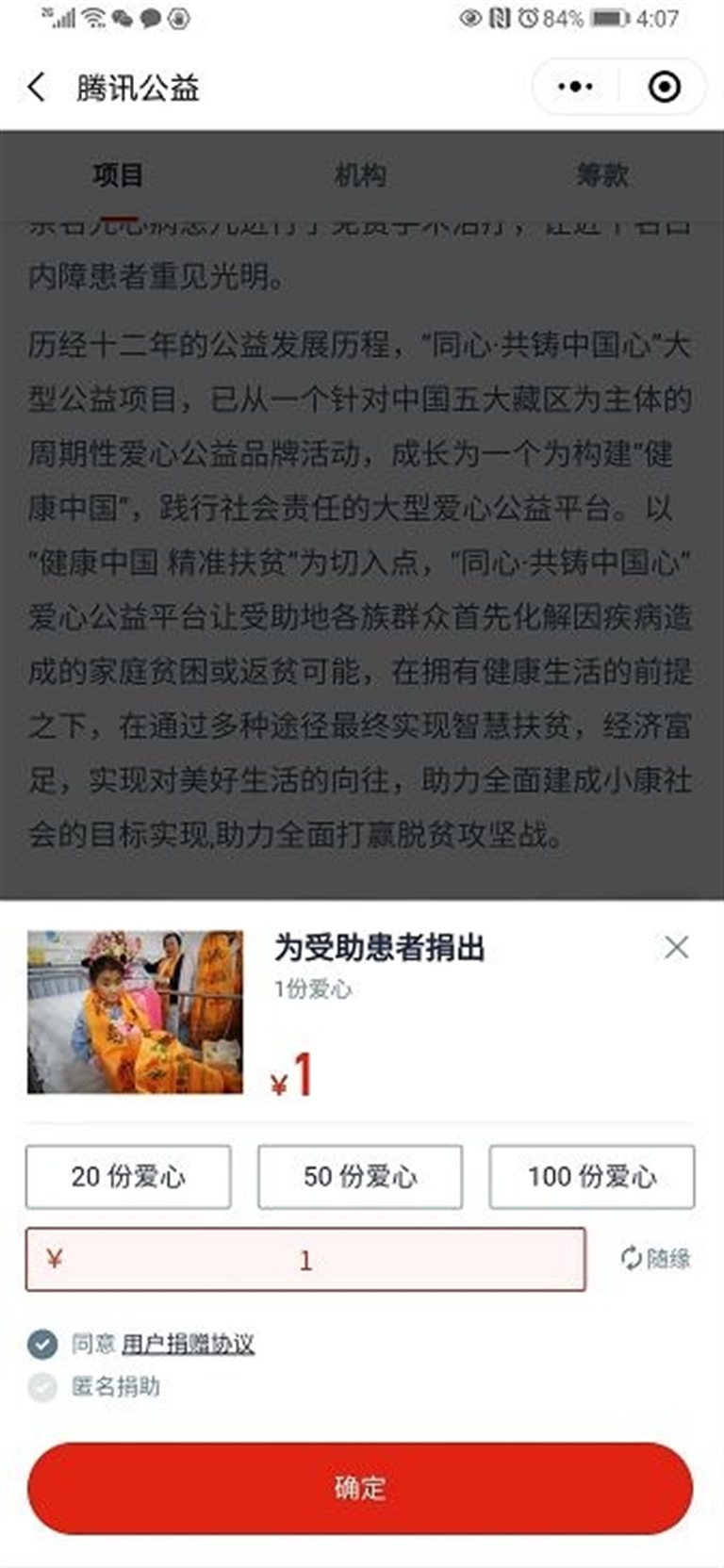Viewport: 724px width, 1568px height.
Task: Uncheck the 同意 agreement checkbox
Action: (42, 1344)
